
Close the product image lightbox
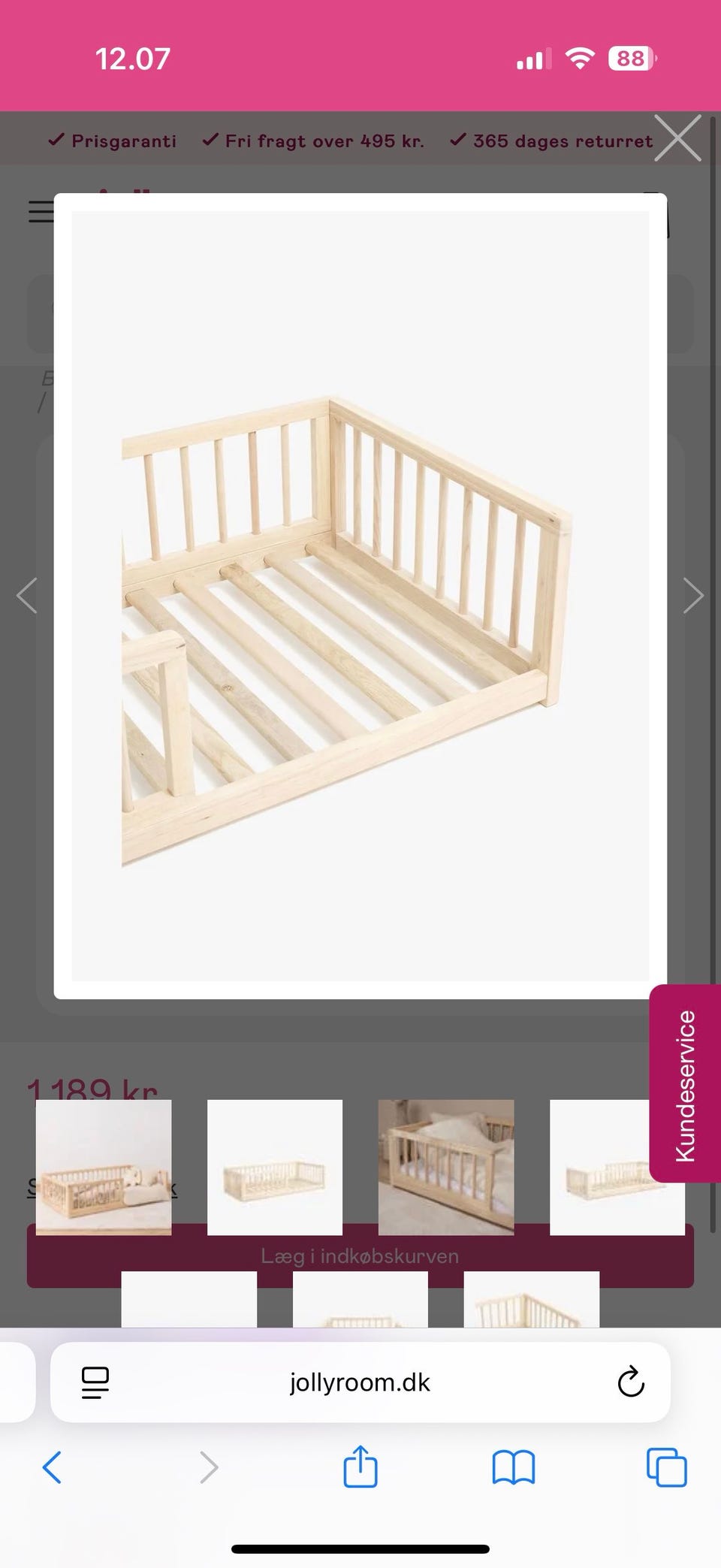[677, 138]
